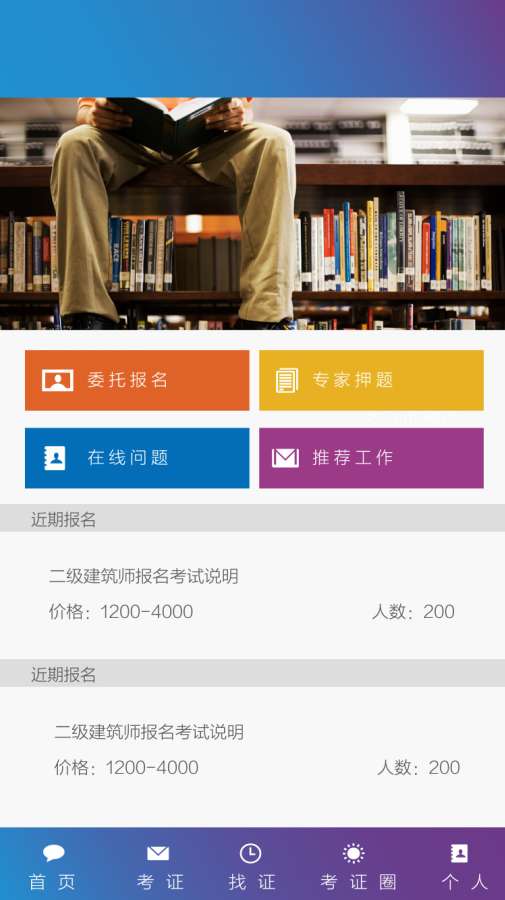
Task: Switch to the 首页 tab
Action: click(x=52, y=867)
